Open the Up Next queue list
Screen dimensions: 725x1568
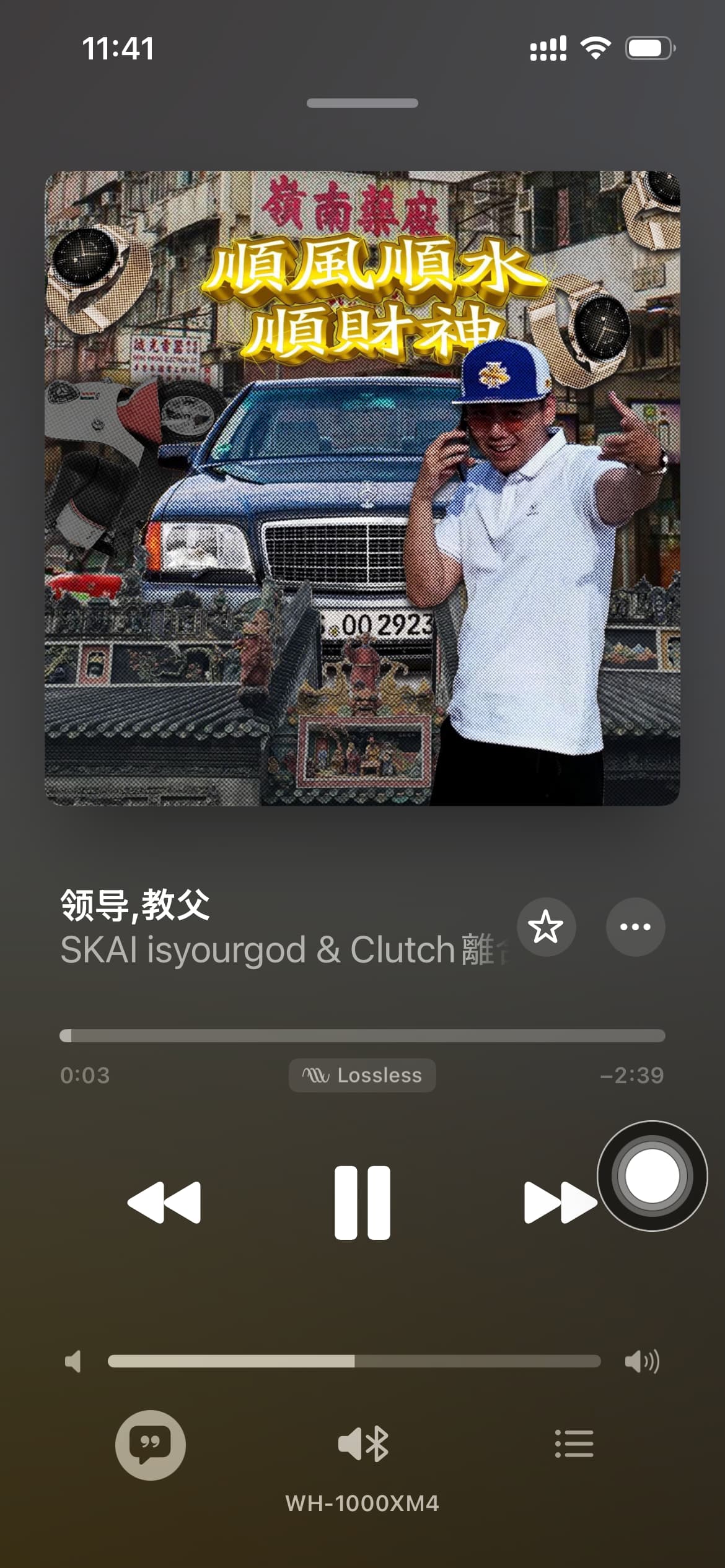[x=574, y=1444]
